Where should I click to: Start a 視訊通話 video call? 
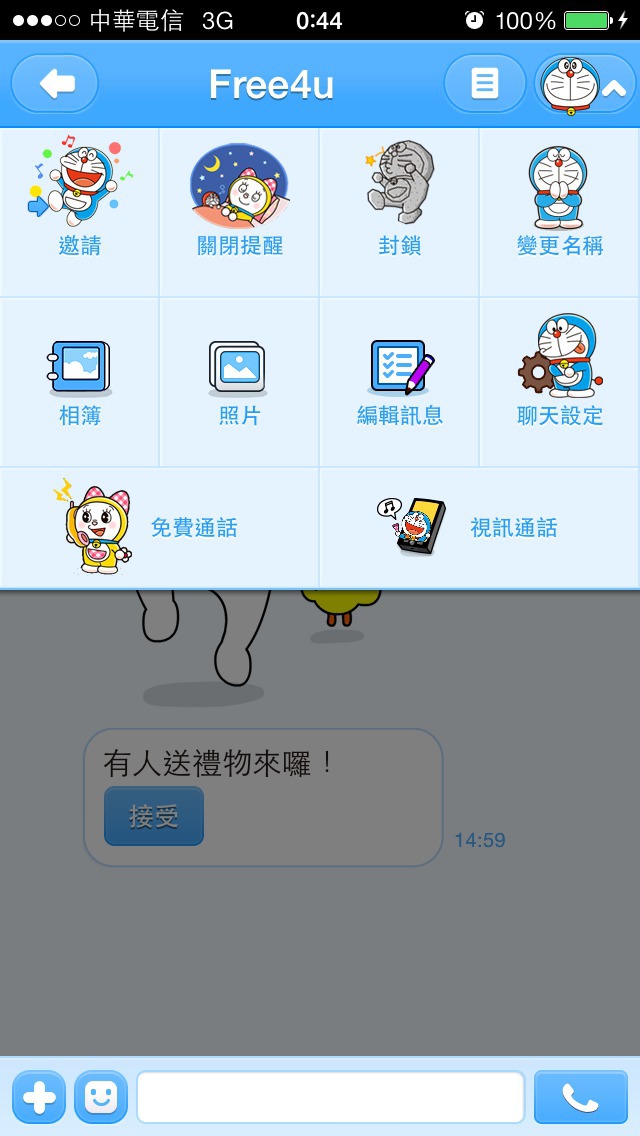click(480, 527)
